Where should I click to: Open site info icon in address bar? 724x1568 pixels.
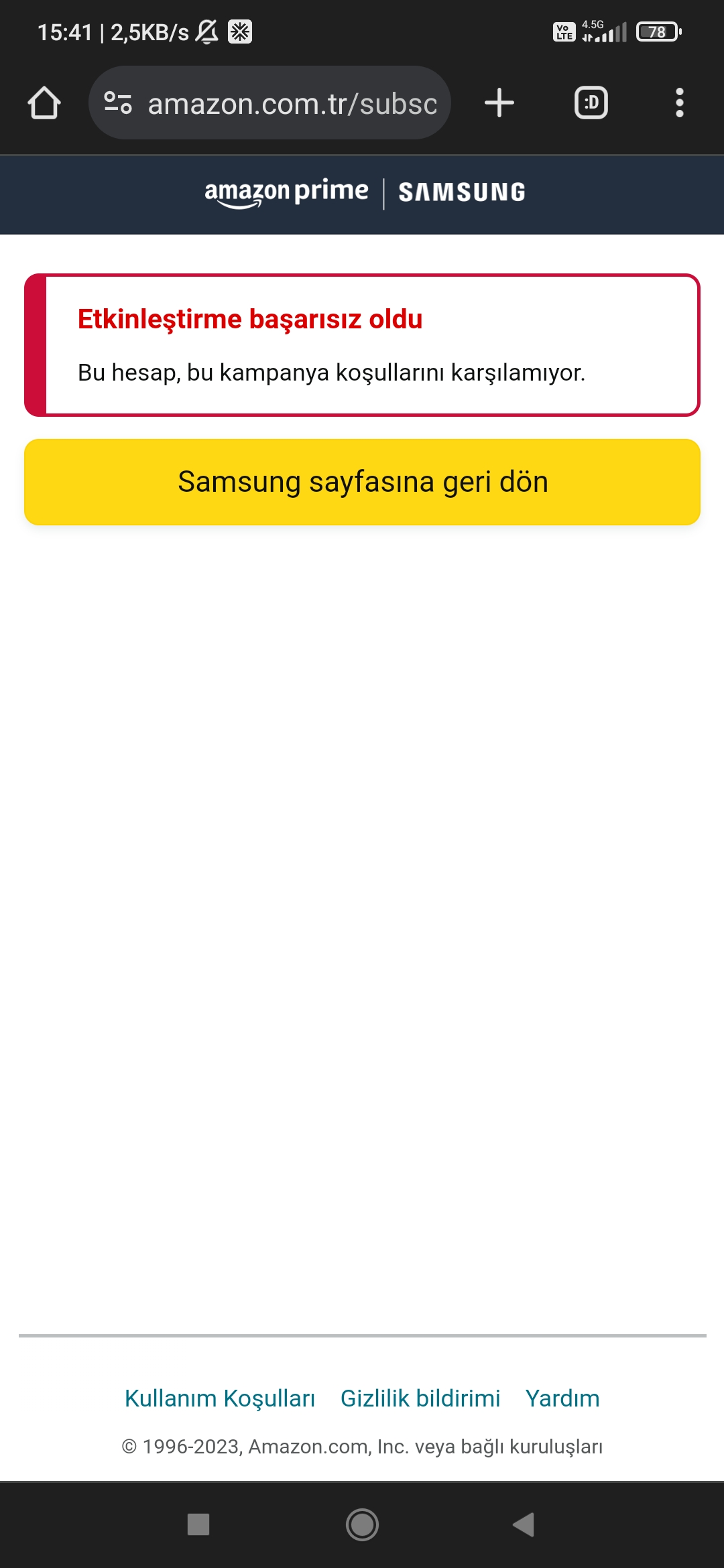point(118,103)
